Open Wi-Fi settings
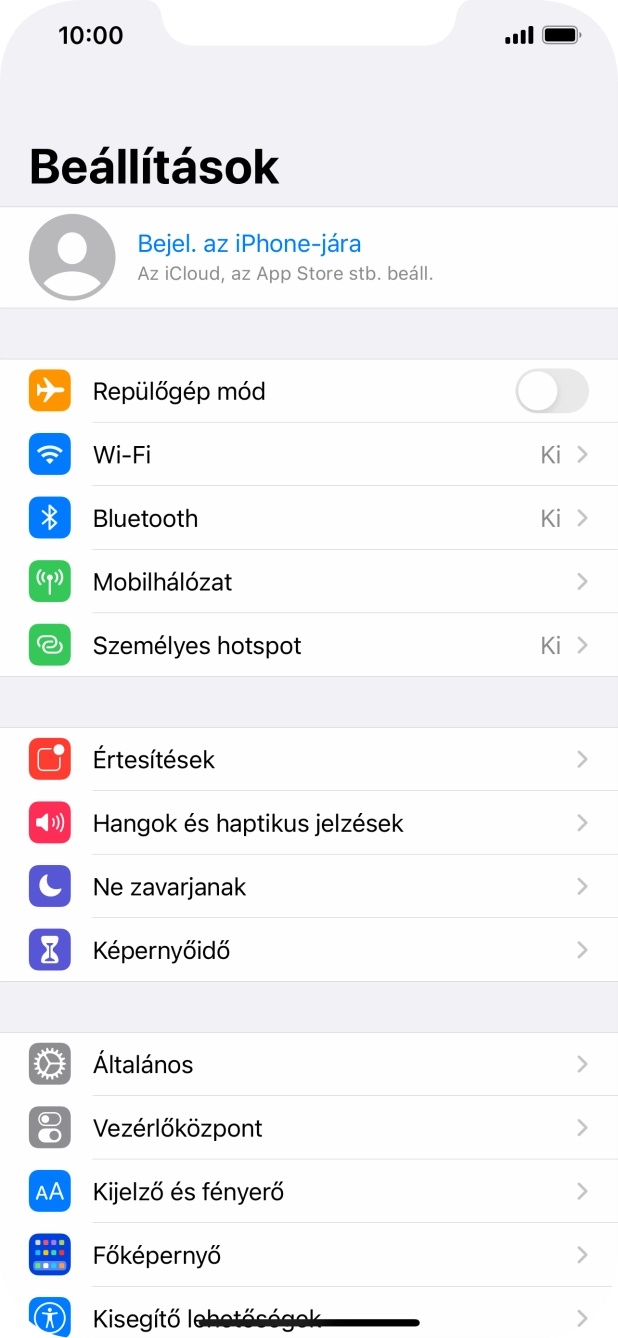The width and height of the screenshot is (618, 1338). coord(309,455)
